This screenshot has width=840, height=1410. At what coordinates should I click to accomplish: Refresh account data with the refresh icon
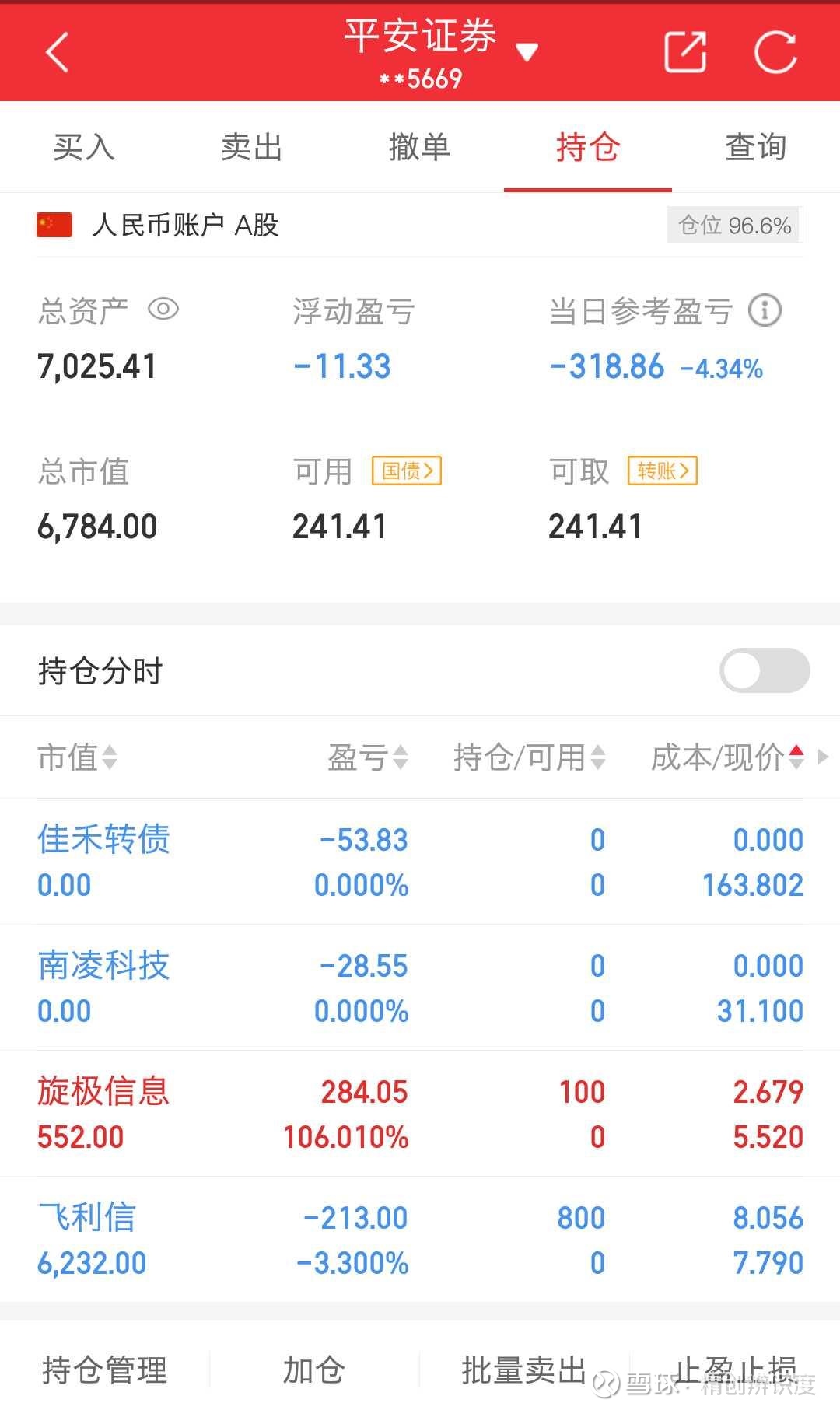click(x=775, y=52)
